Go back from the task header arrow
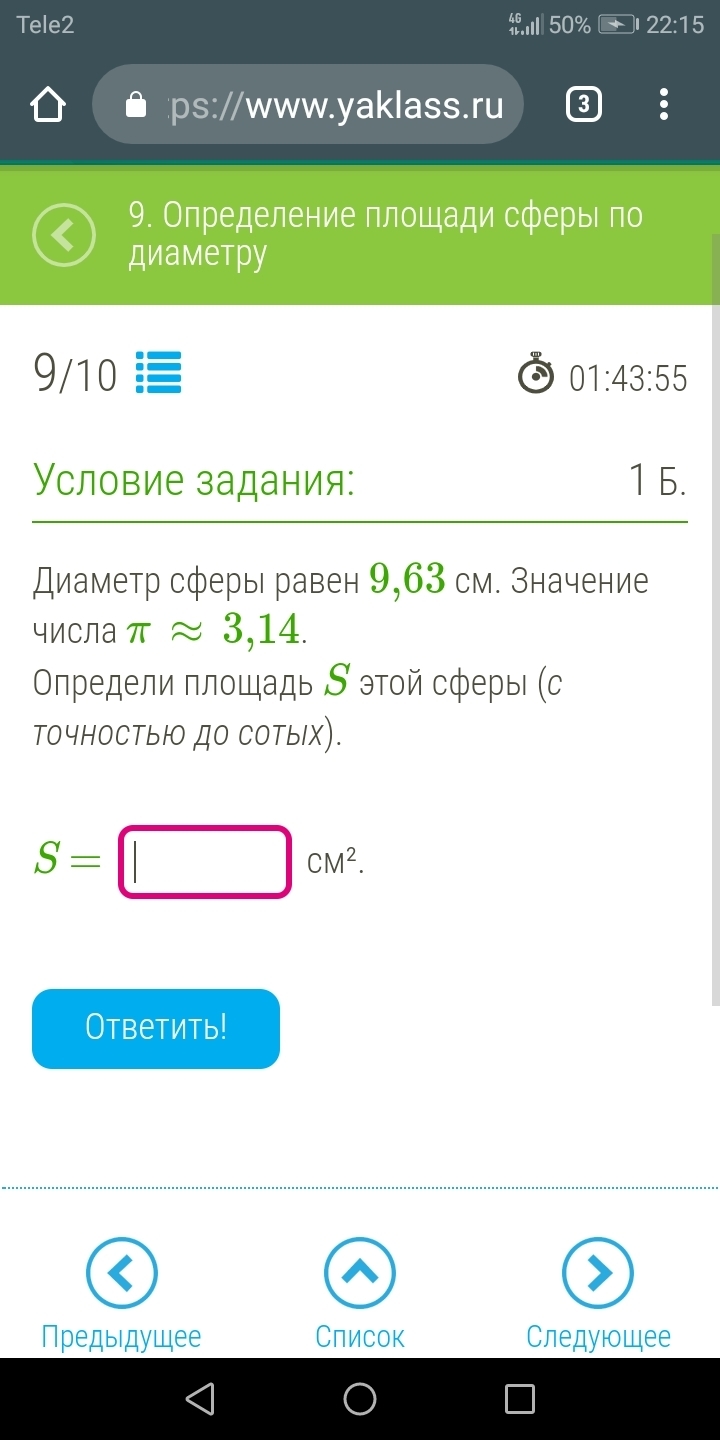Screen dimensions: 720x1440 pos(65,235)
